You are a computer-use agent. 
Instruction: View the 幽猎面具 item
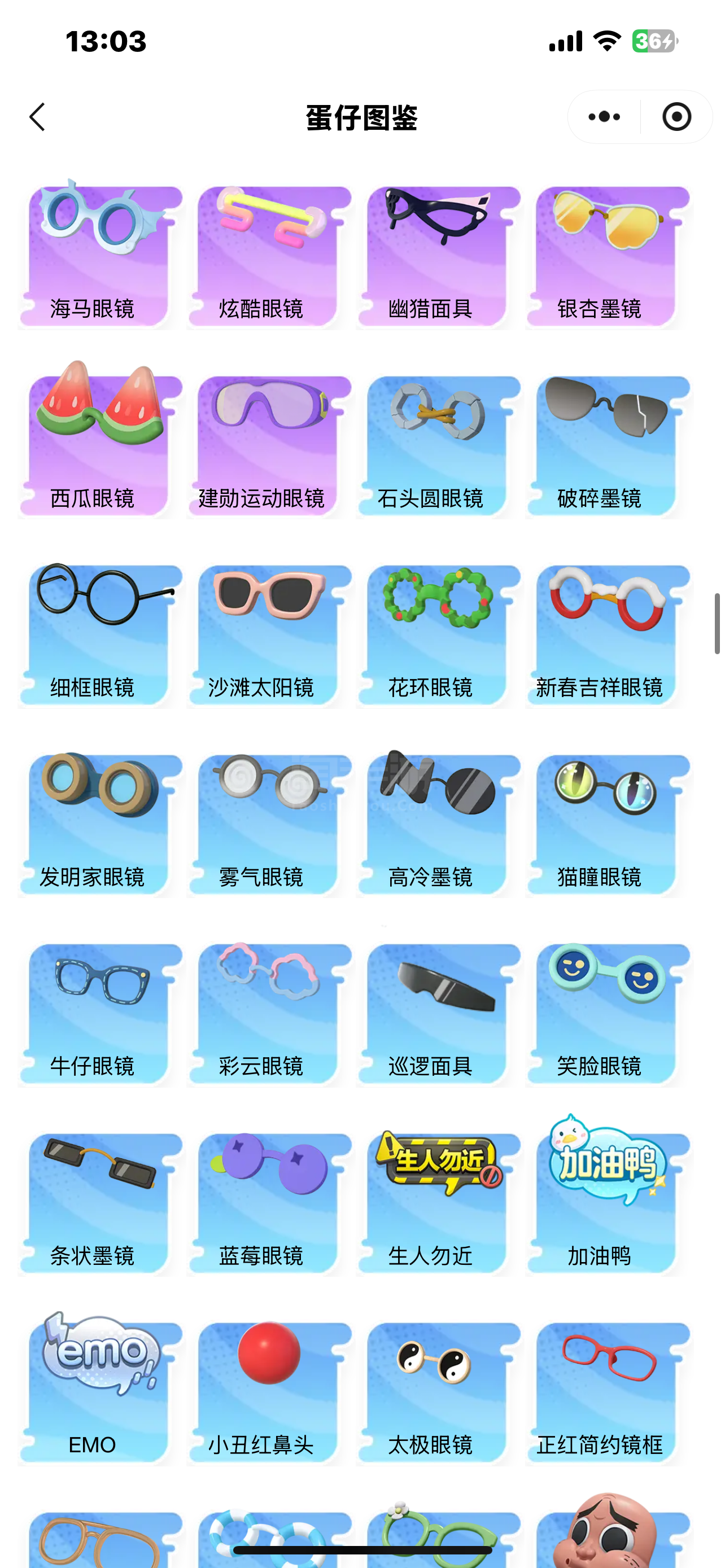438,257
